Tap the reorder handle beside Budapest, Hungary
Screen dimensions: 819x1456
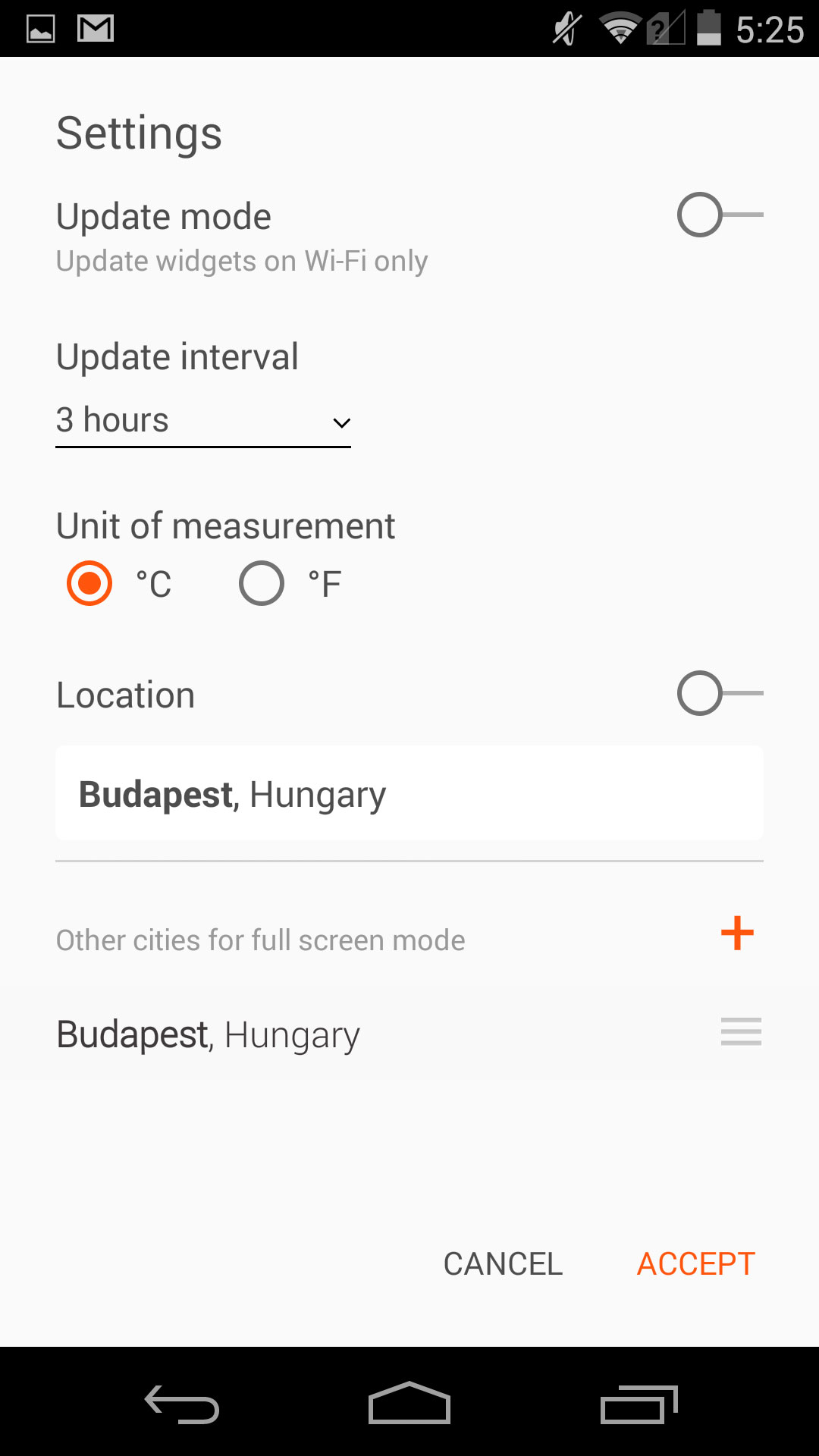[x=741, y=1032]
